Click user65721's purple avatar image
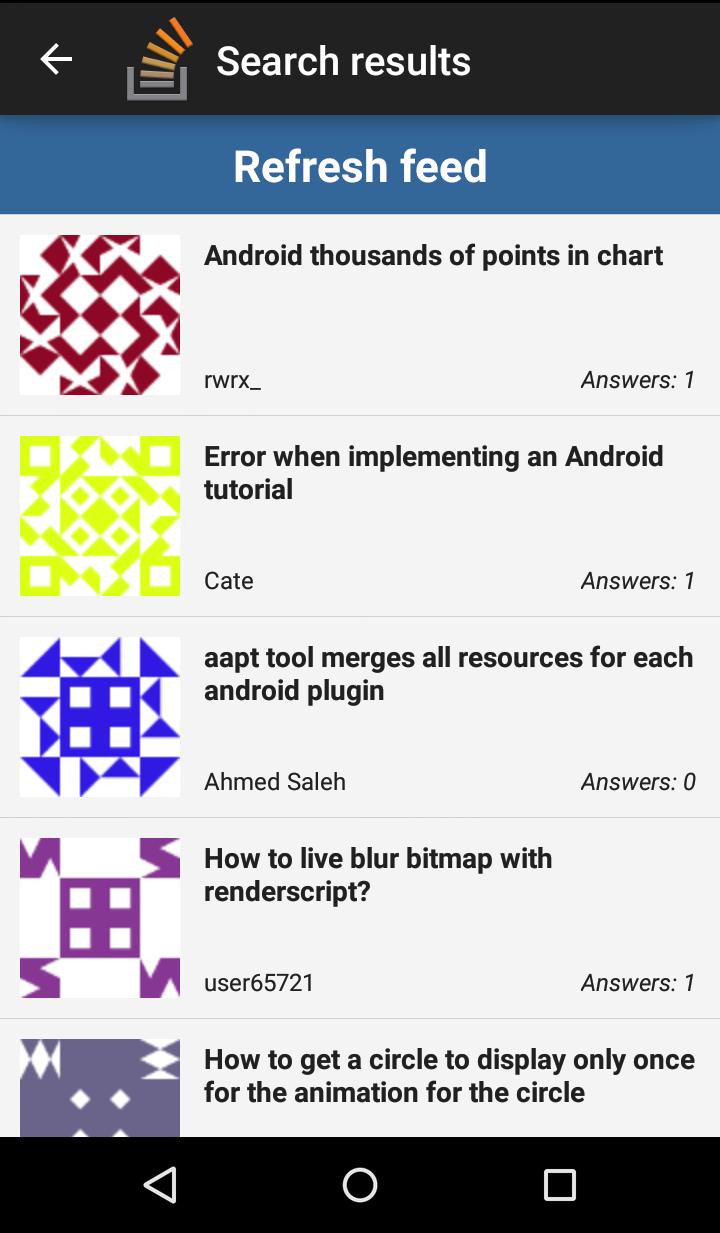Viewport: 720px width, 1233px height. coord(99,917)
